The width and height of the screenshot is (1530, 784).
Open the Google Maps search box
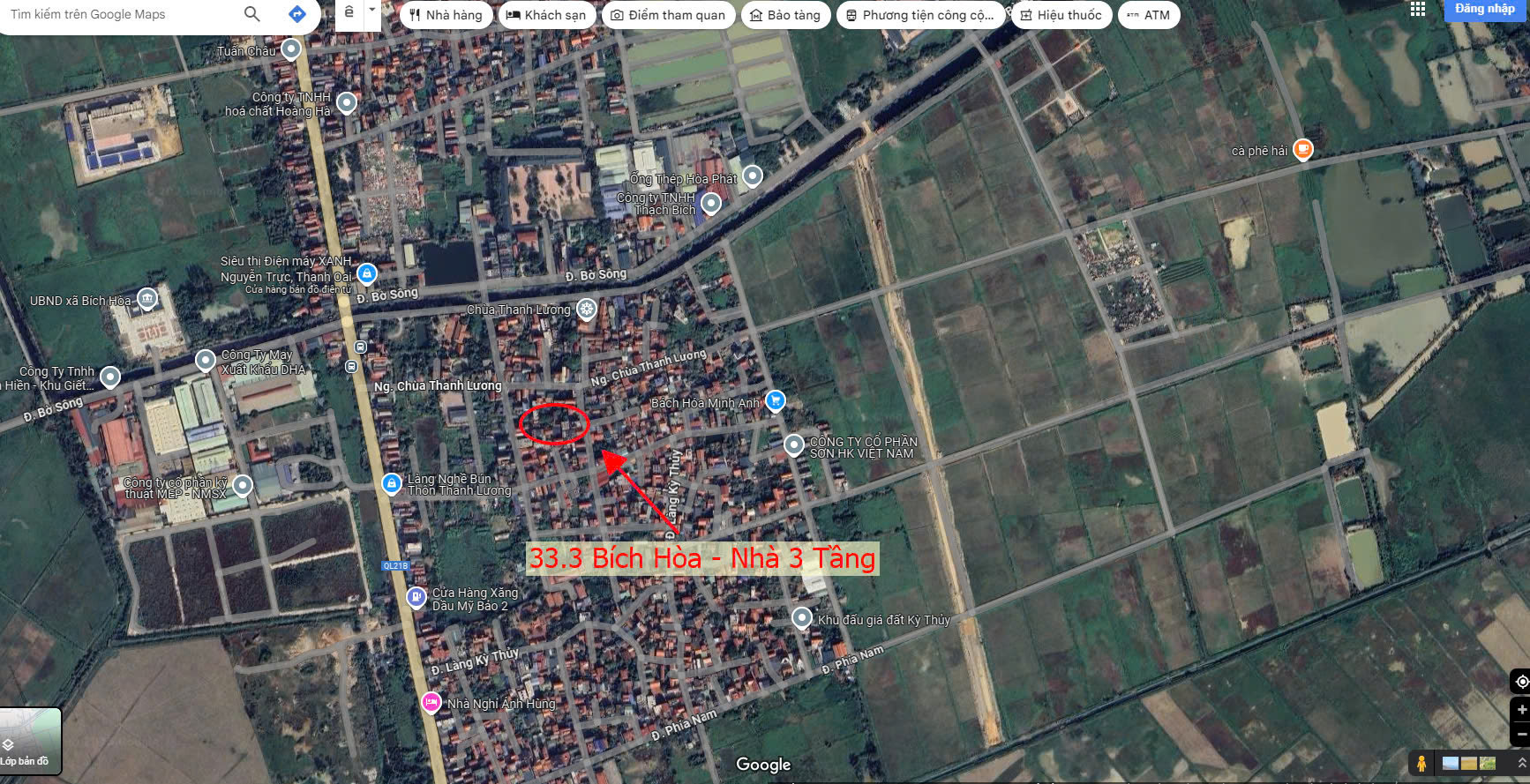(115, 14)
